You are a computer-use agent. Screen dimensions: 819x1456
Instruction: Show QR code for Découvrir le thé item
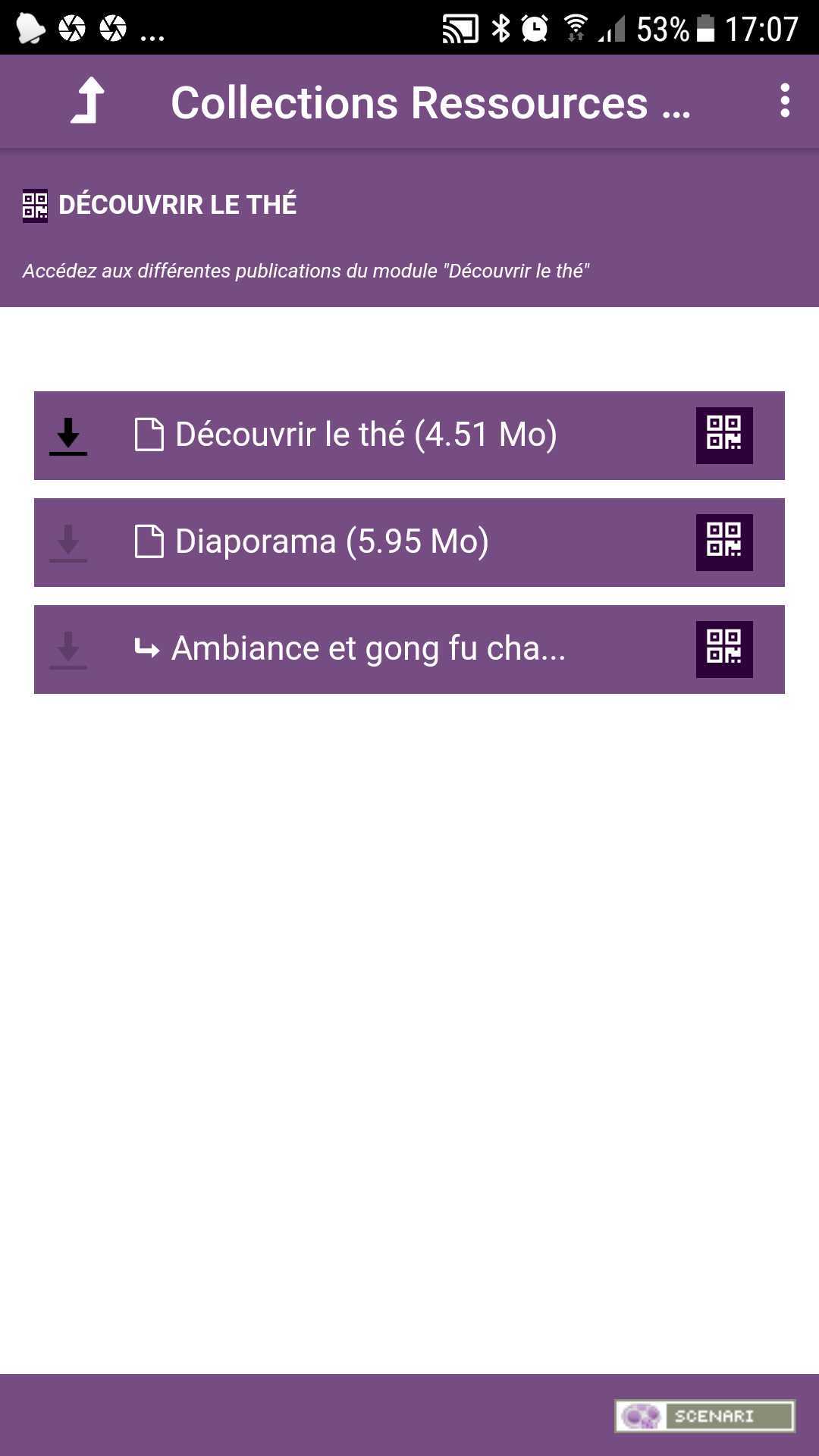point(724,435)
